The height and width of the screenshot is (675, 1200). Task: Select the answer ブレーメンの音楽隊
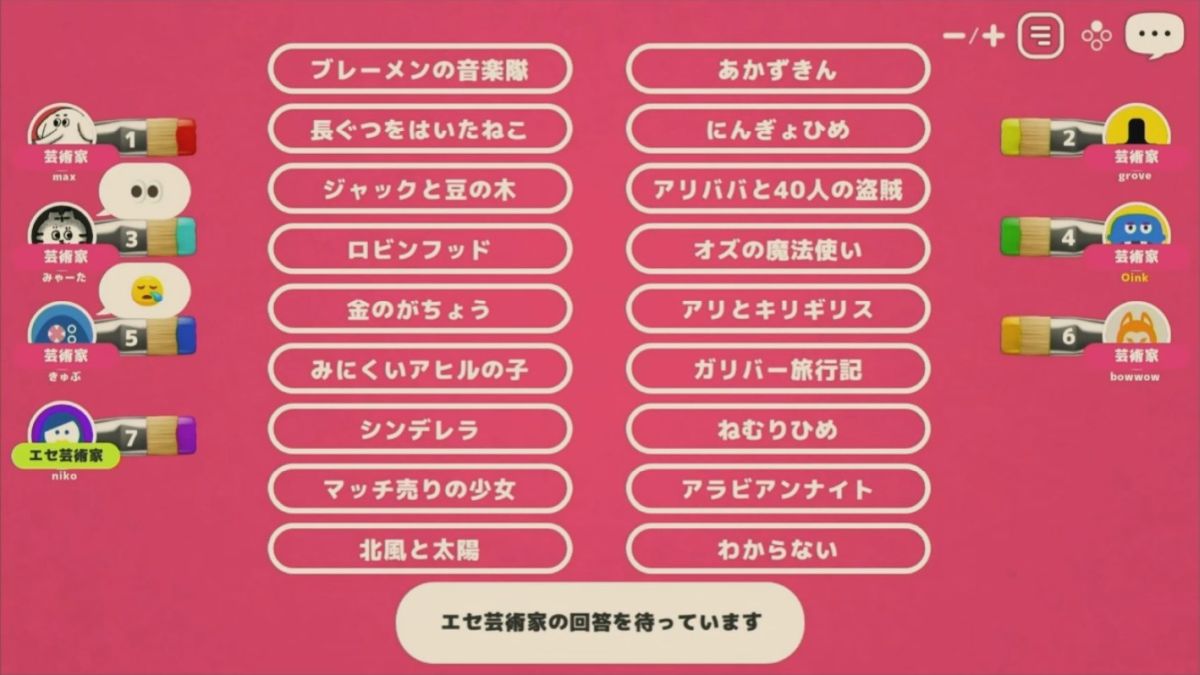pos(420,70)
